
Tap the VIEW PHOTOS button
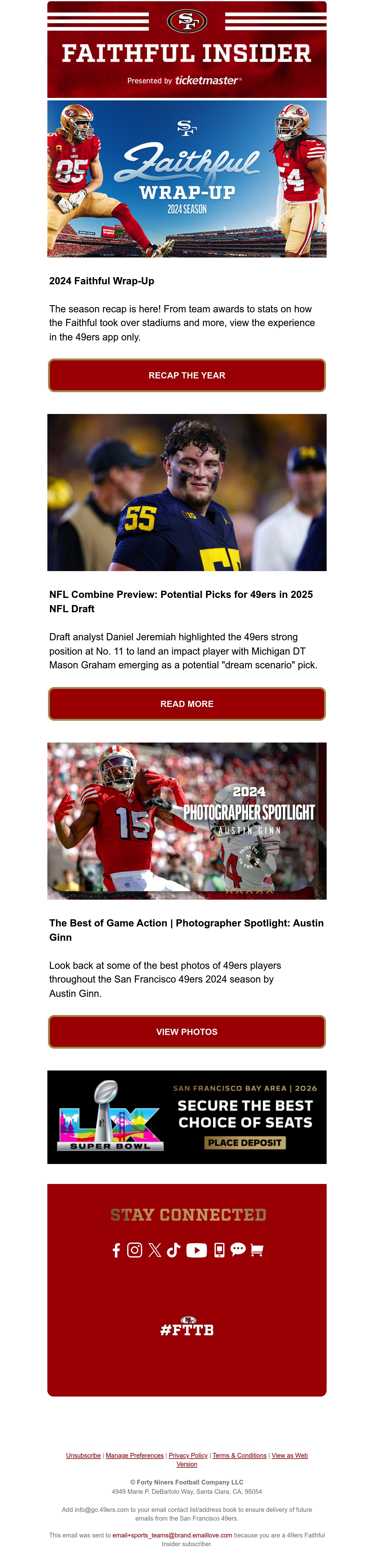point(187,1032)
